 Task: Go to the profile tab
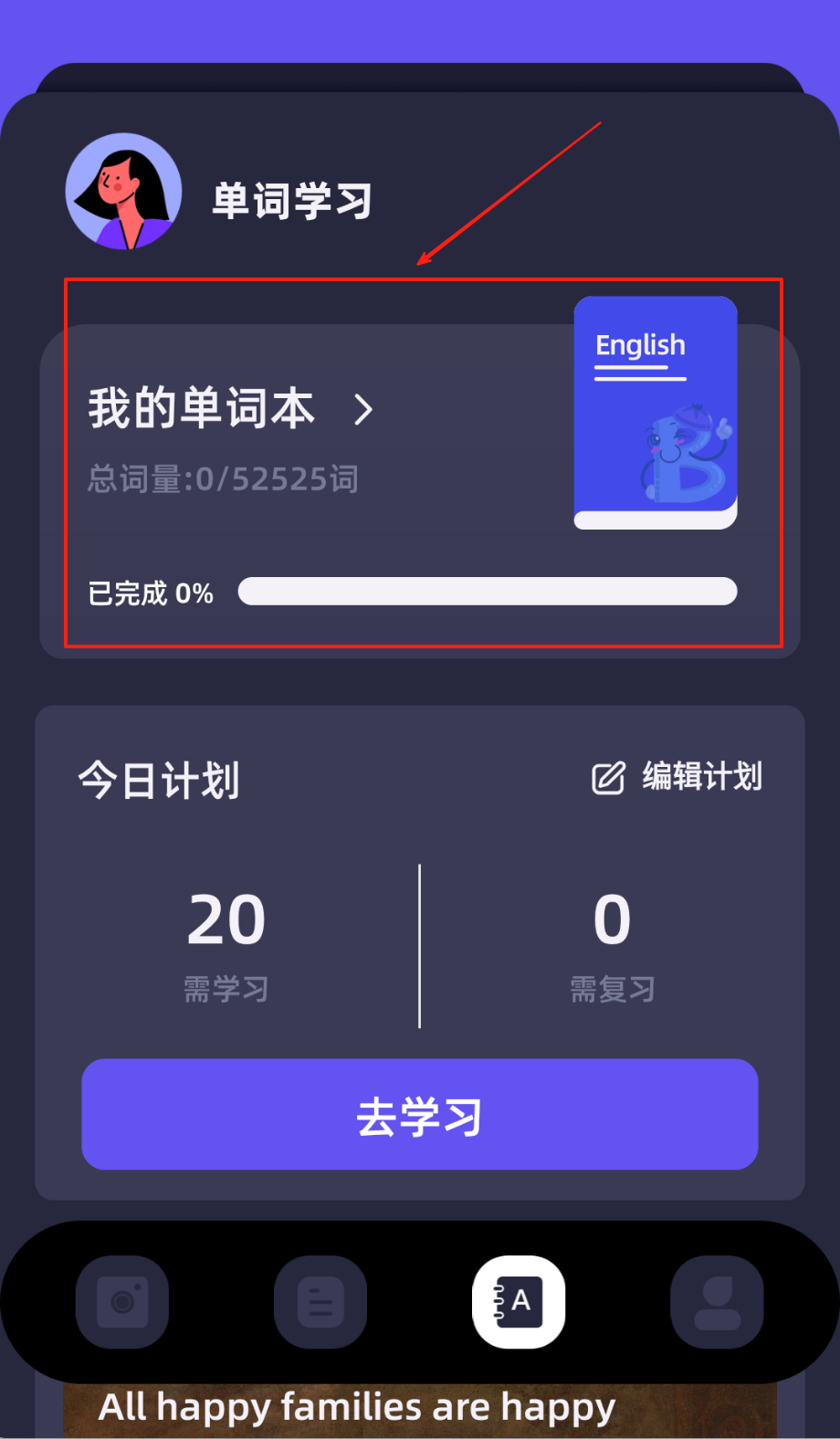click(x=717, y=1301)
